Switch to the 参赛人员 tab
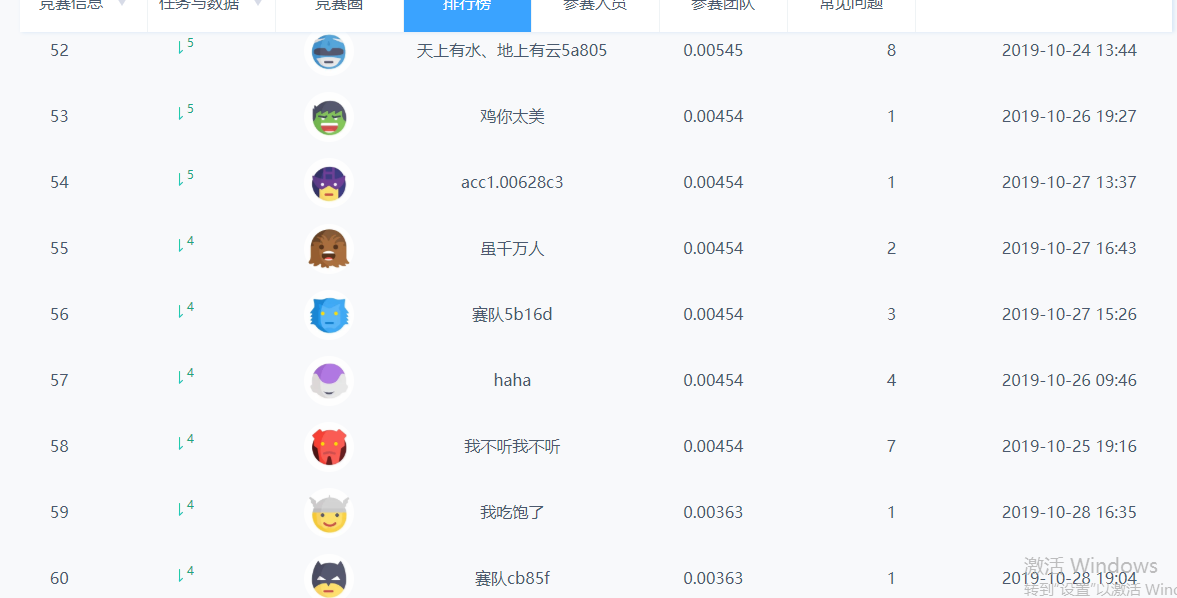 (595, 8)
